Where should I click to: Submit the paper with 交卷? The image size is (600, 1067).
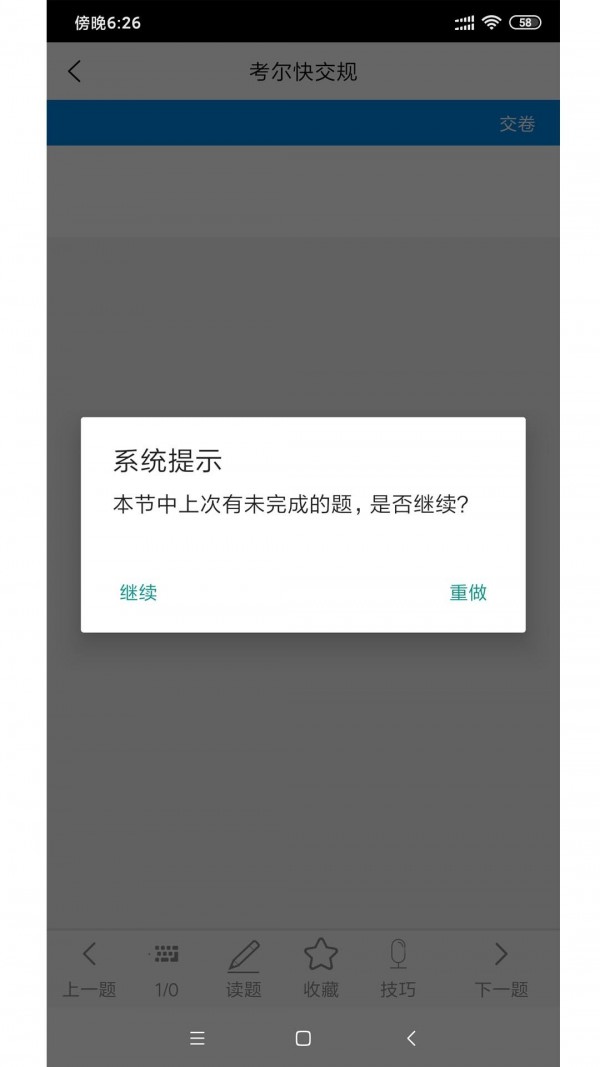(x=517, y=124)
